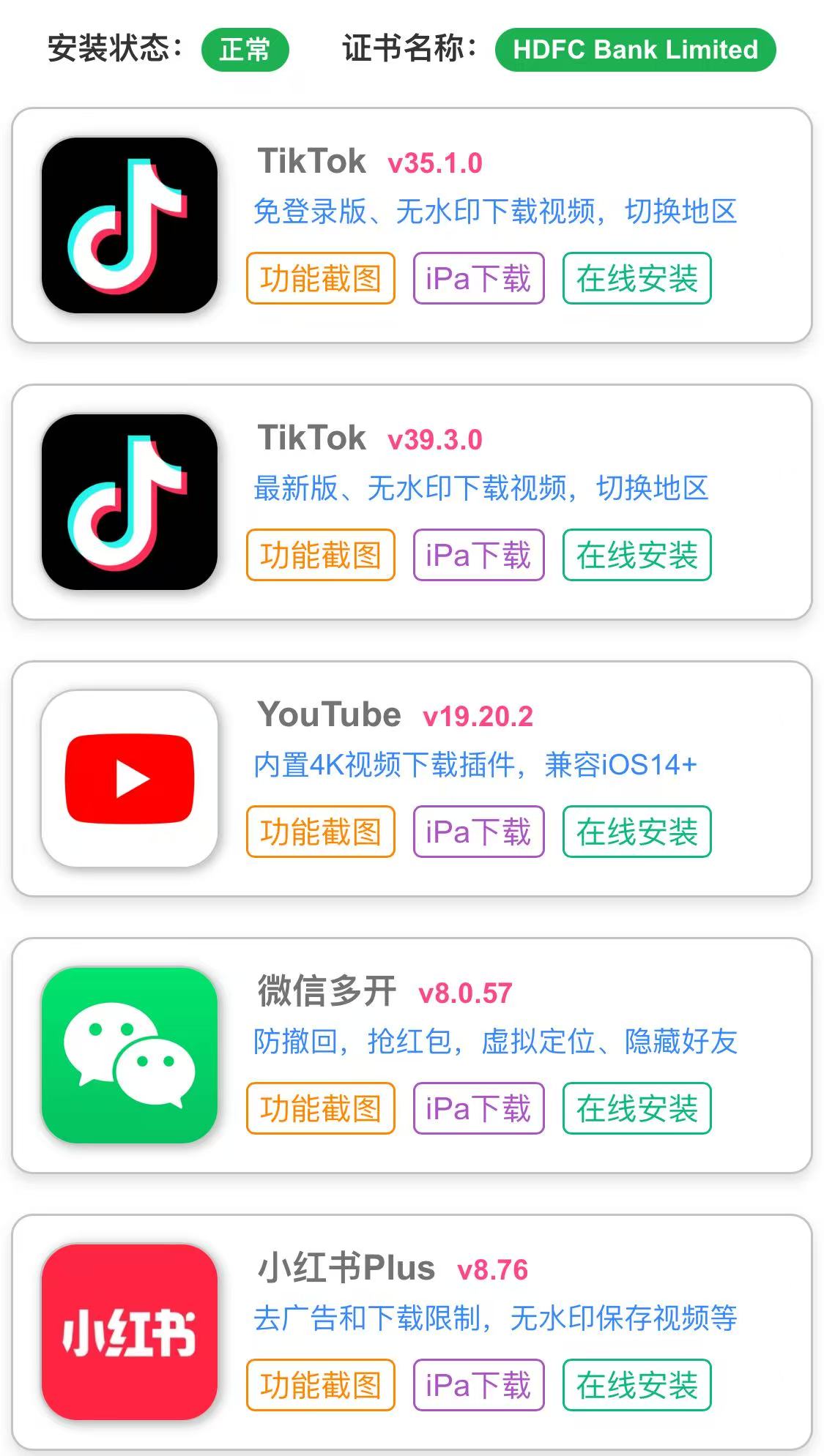View 小红书Plus feature screenshots
The image size is (824, 1456).
(x=321, y=1385)
